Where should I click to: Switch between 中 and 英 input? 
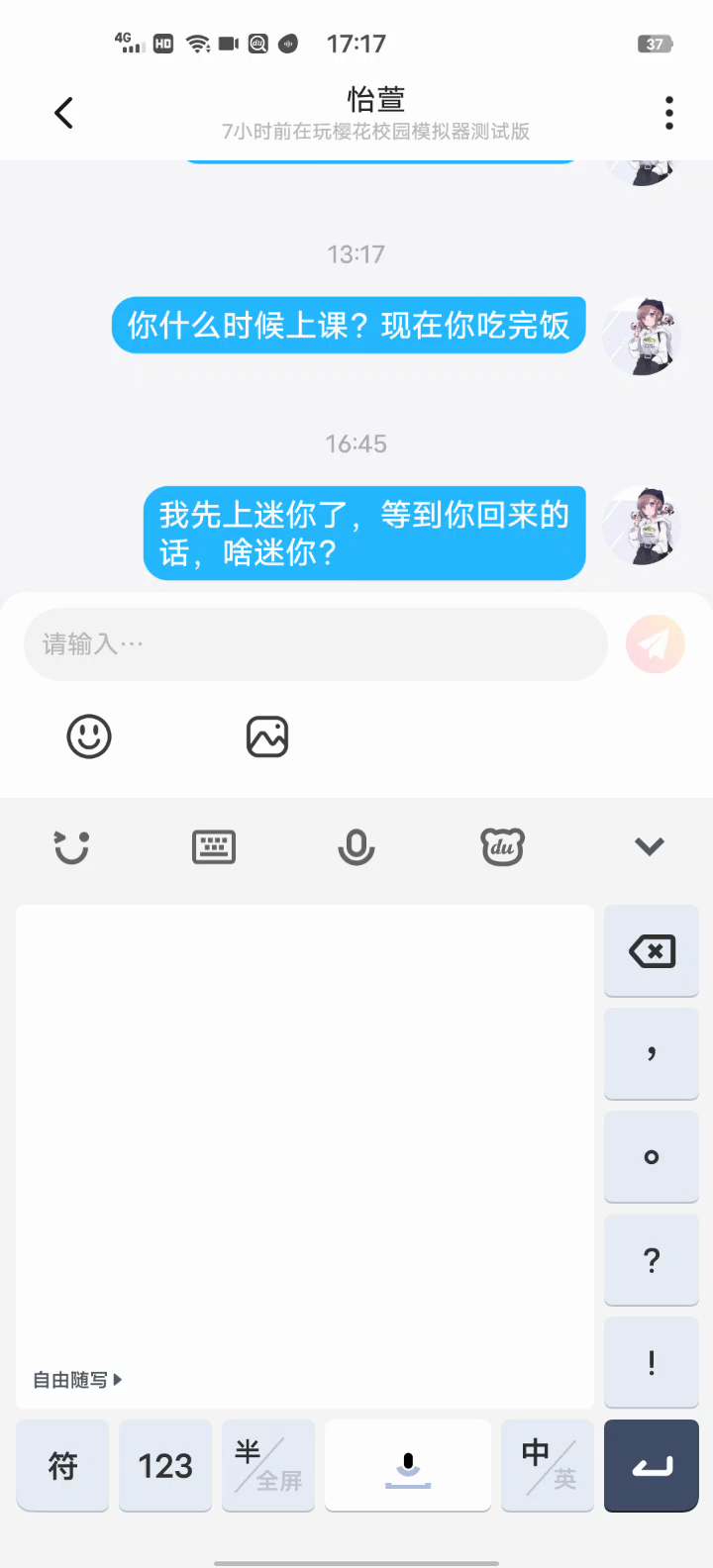pos(548,1465)
